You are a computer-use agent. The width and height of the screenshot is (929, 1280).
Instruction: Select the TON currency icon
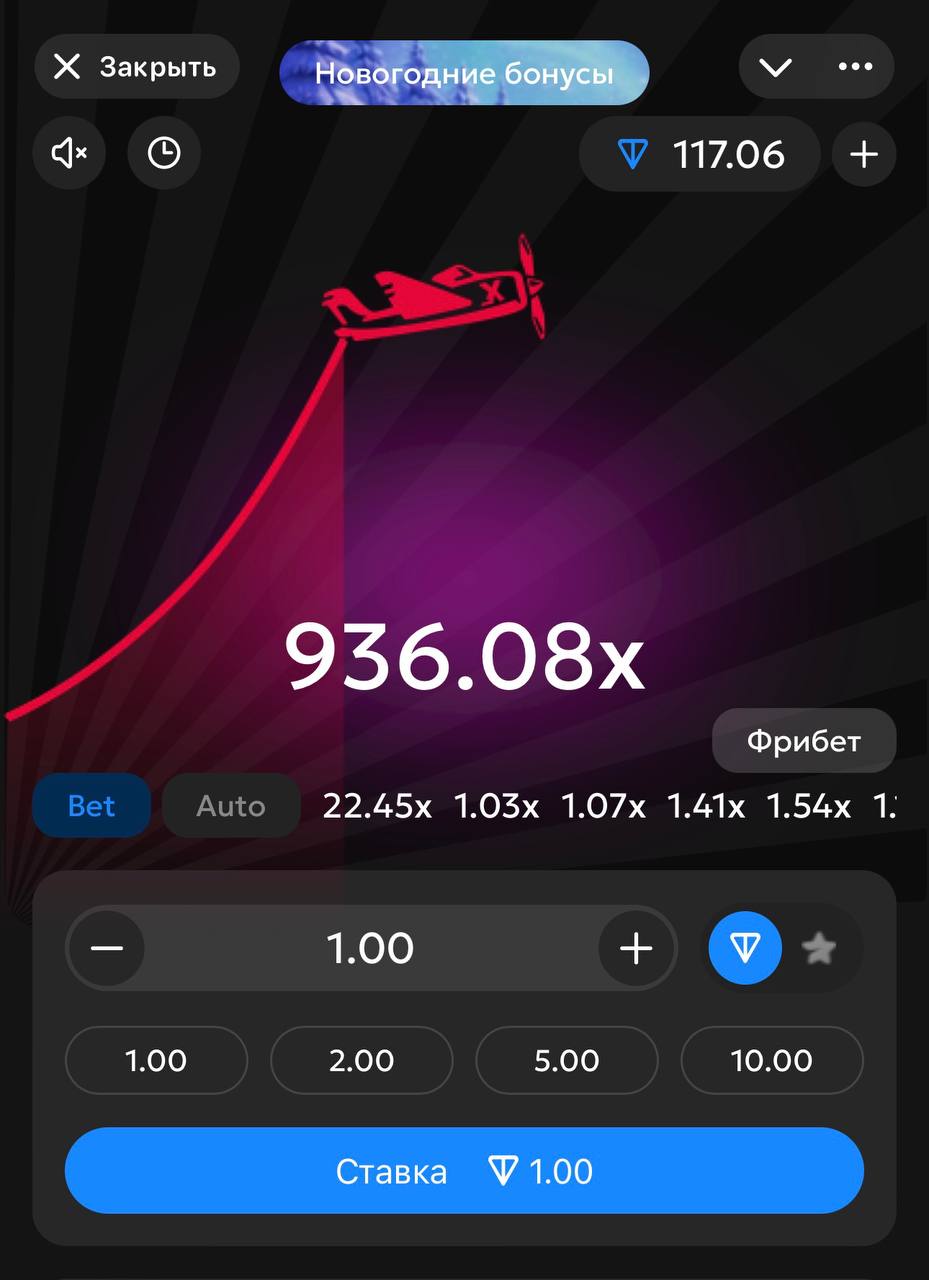[x=744, y=948]
